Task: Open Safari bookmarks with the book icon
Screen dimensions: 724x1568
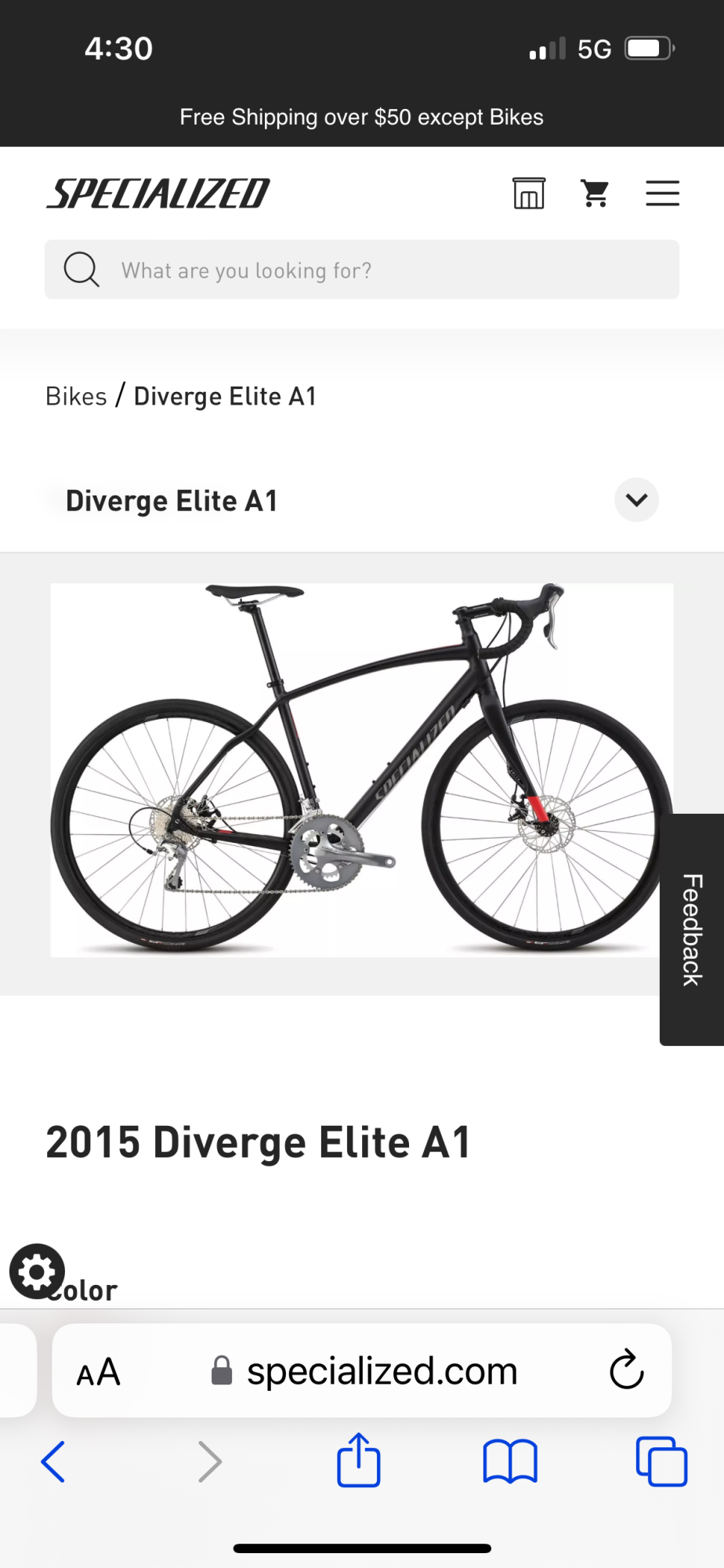Action: pos(509,1461)
